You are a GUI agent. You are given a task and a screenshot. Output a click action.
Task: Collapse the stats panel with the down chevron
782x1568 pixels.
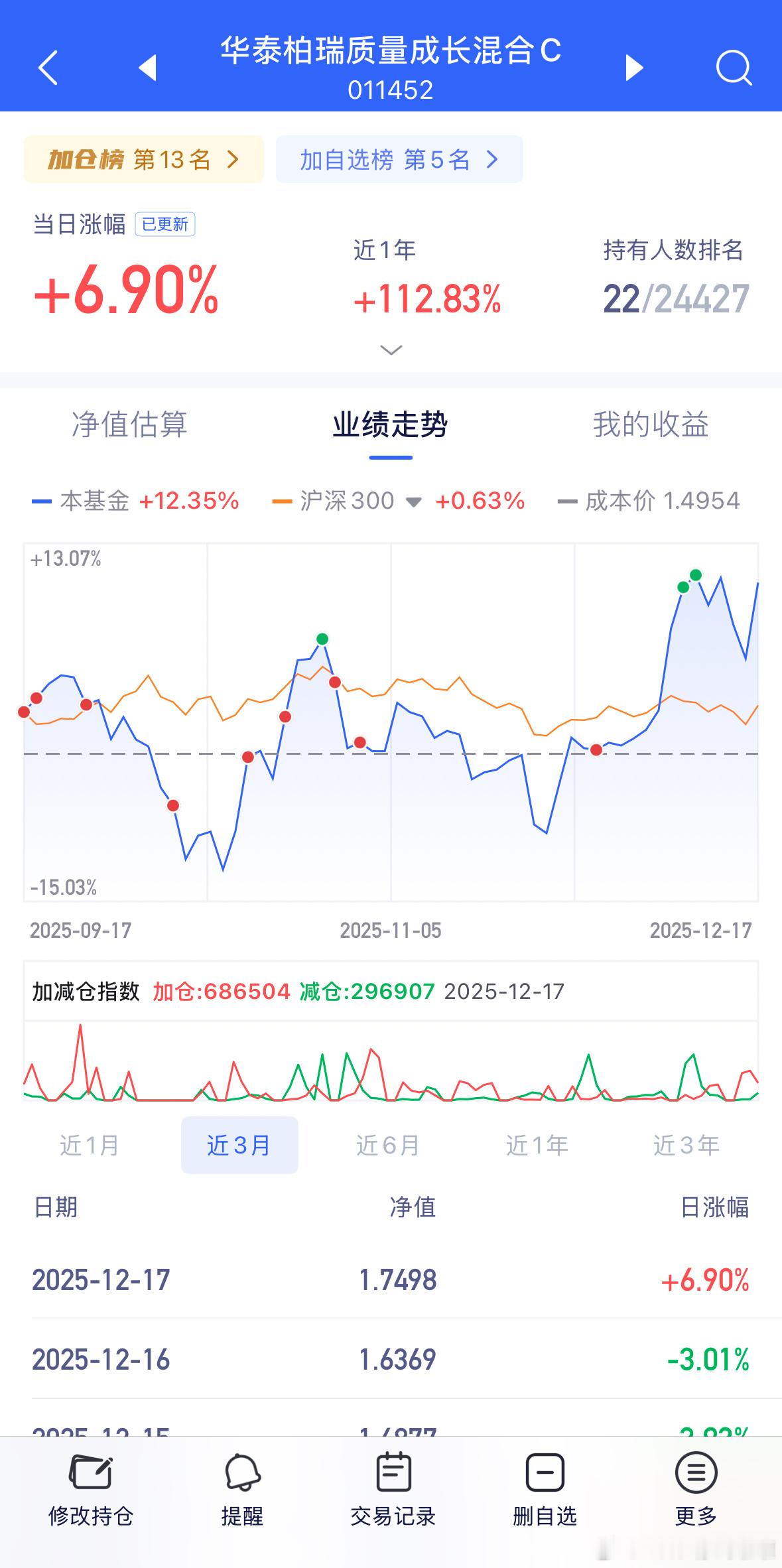(391, 350)
